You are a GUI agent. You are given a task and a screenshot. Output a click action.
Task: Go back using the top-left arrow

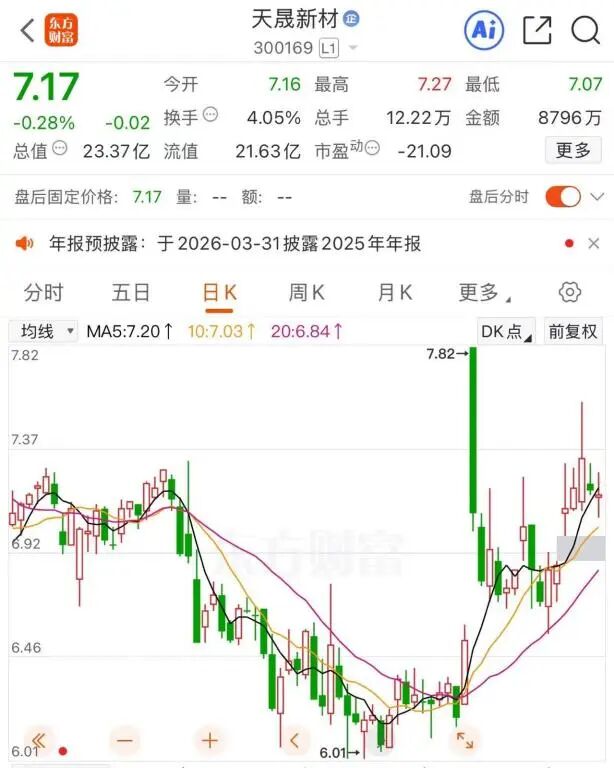[26, 31]
